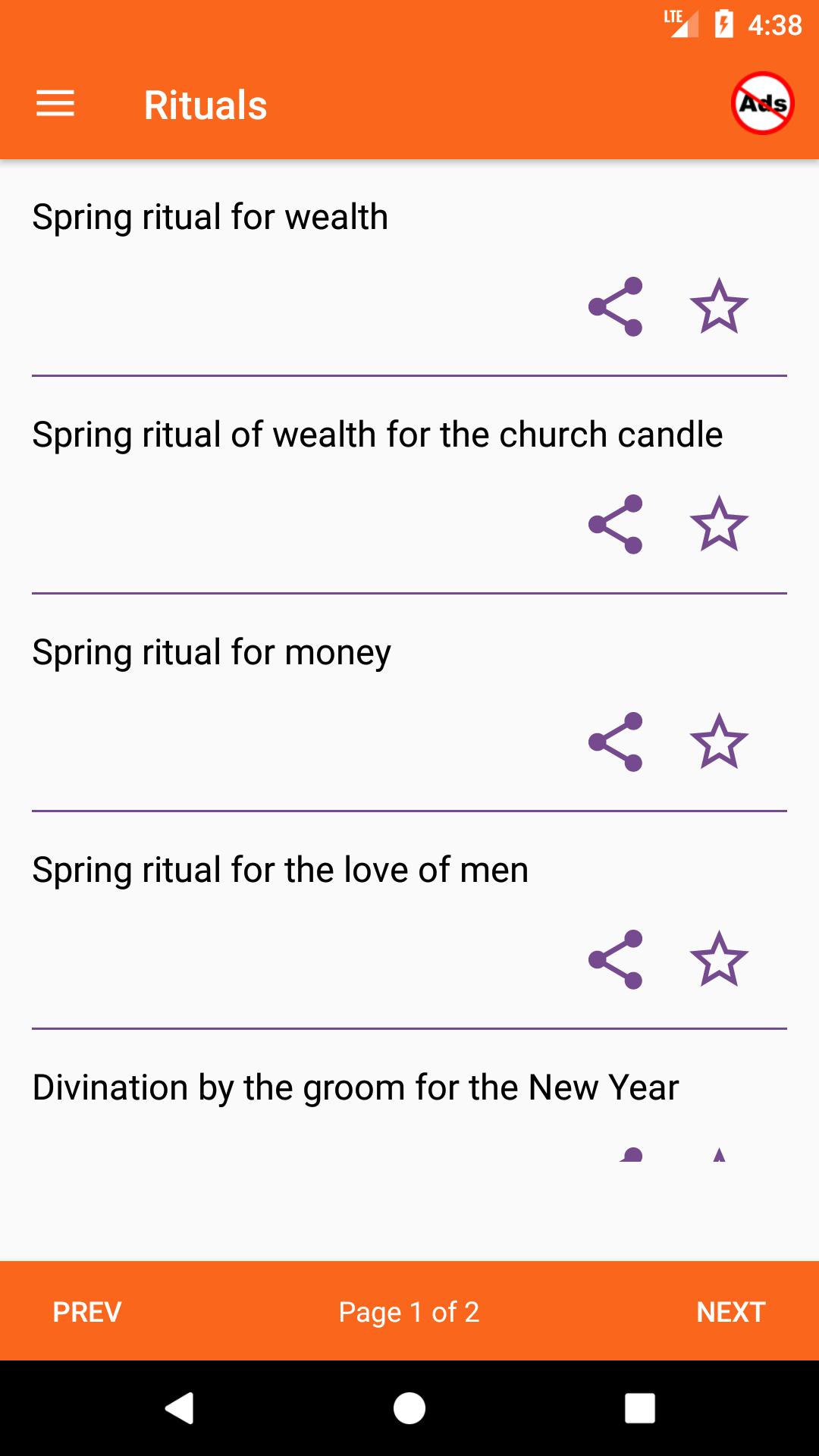The height and width of the screenshot is (1456, 819).
Task: Open Divination by the groom for New Year
Action: click(x=356, y=1088)
